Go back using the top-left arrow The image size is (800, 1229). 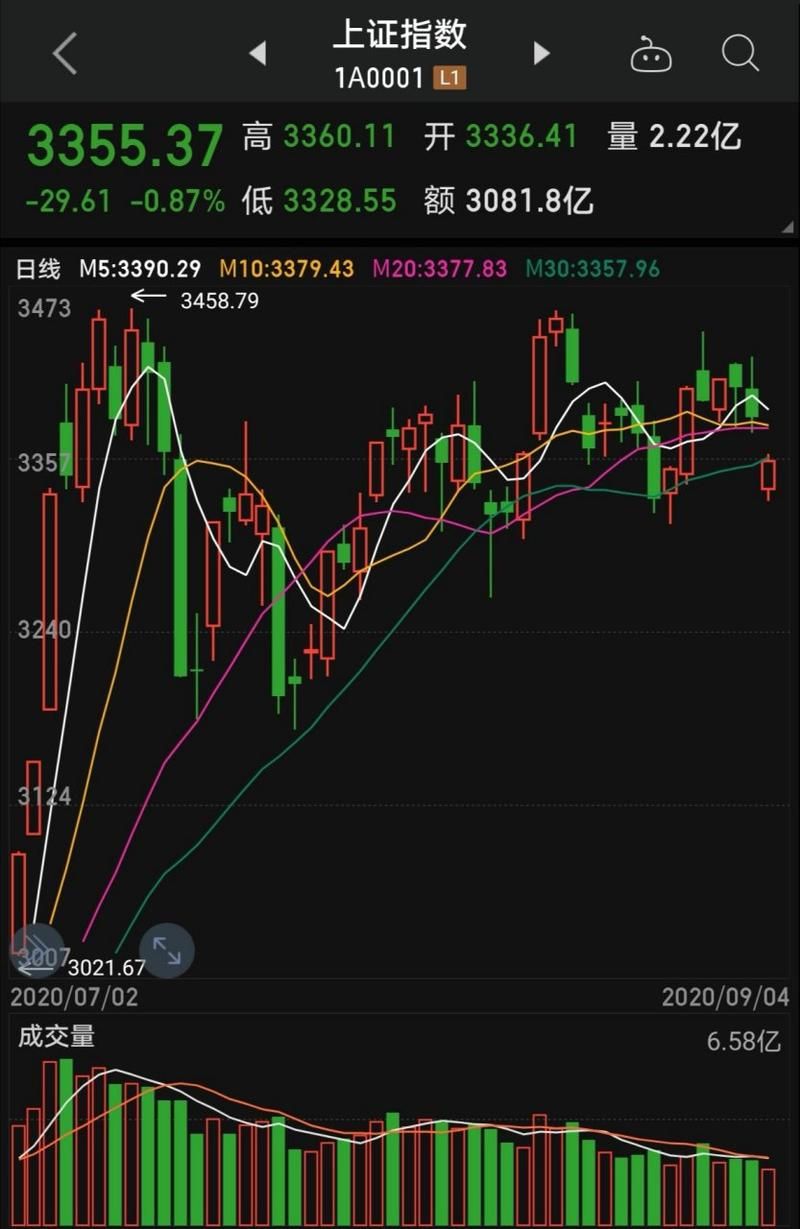(65, 53)
